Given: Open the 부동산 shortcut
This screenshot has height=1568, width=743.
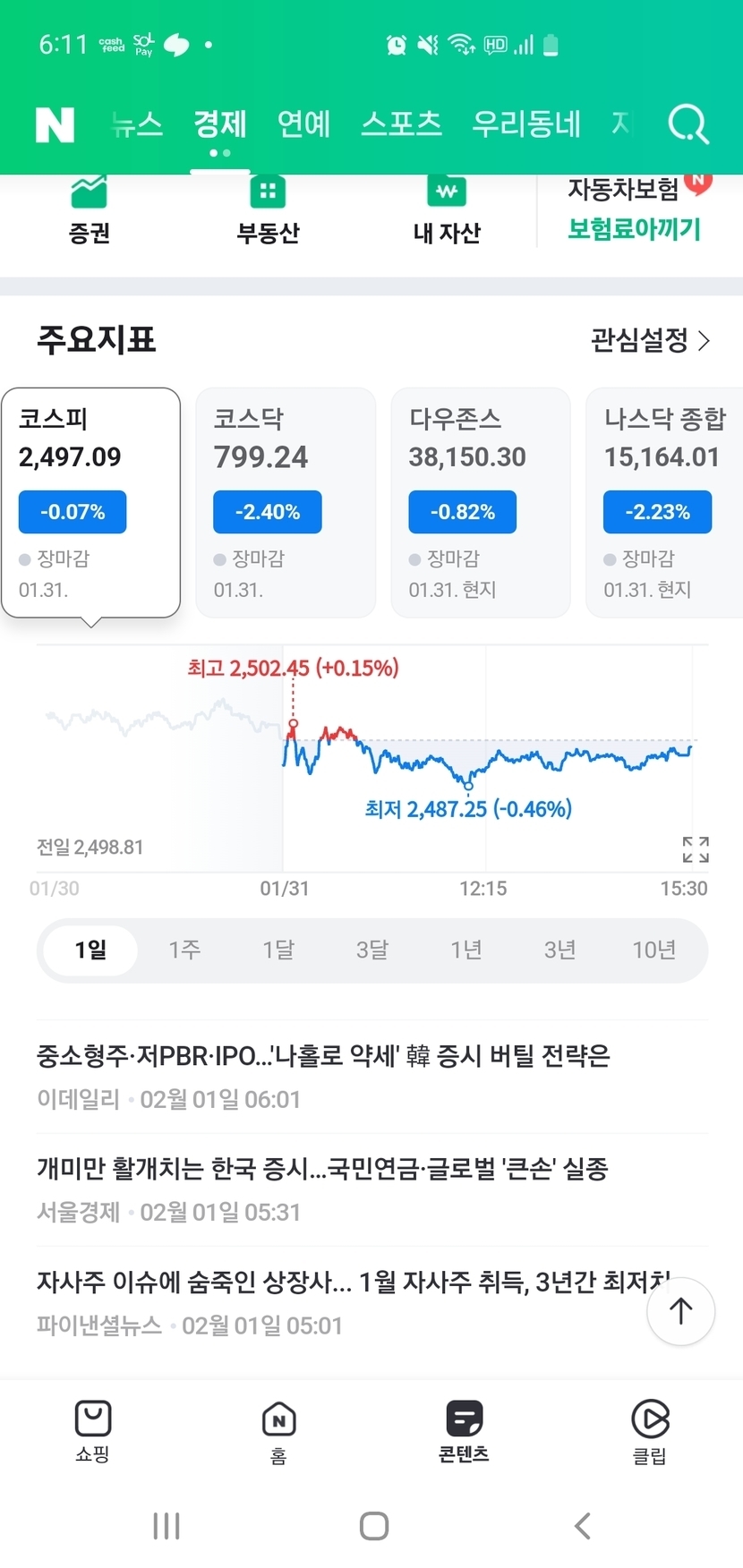Looking at the screenshot, I should [x=267, y=211].
